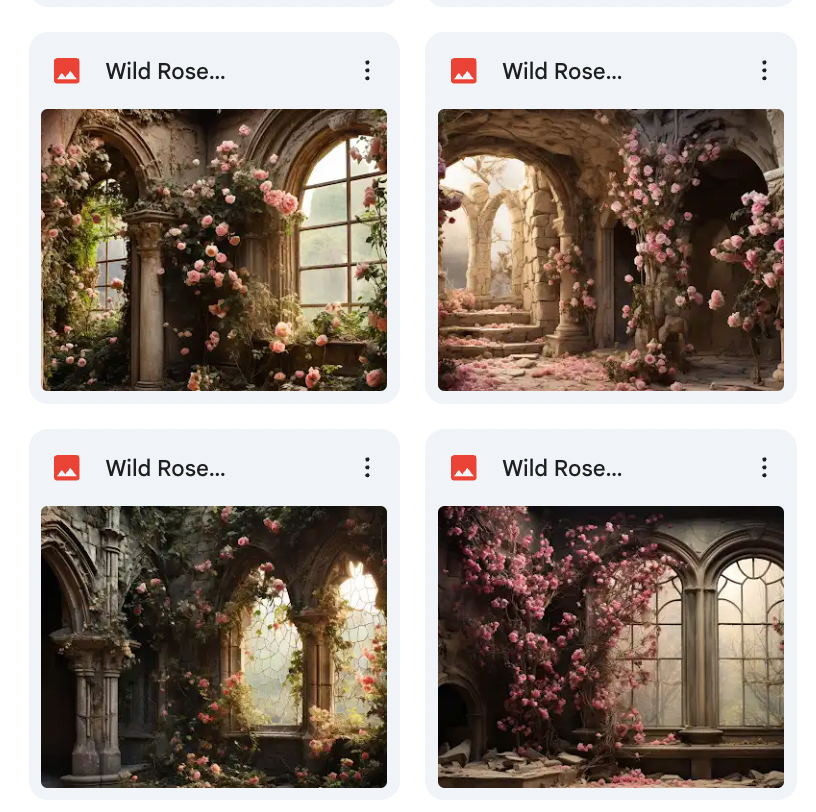Open more options for the stone archway steps image
Image resolution: width=816 pixels, height=812 pixels.
tap(764, 71)
